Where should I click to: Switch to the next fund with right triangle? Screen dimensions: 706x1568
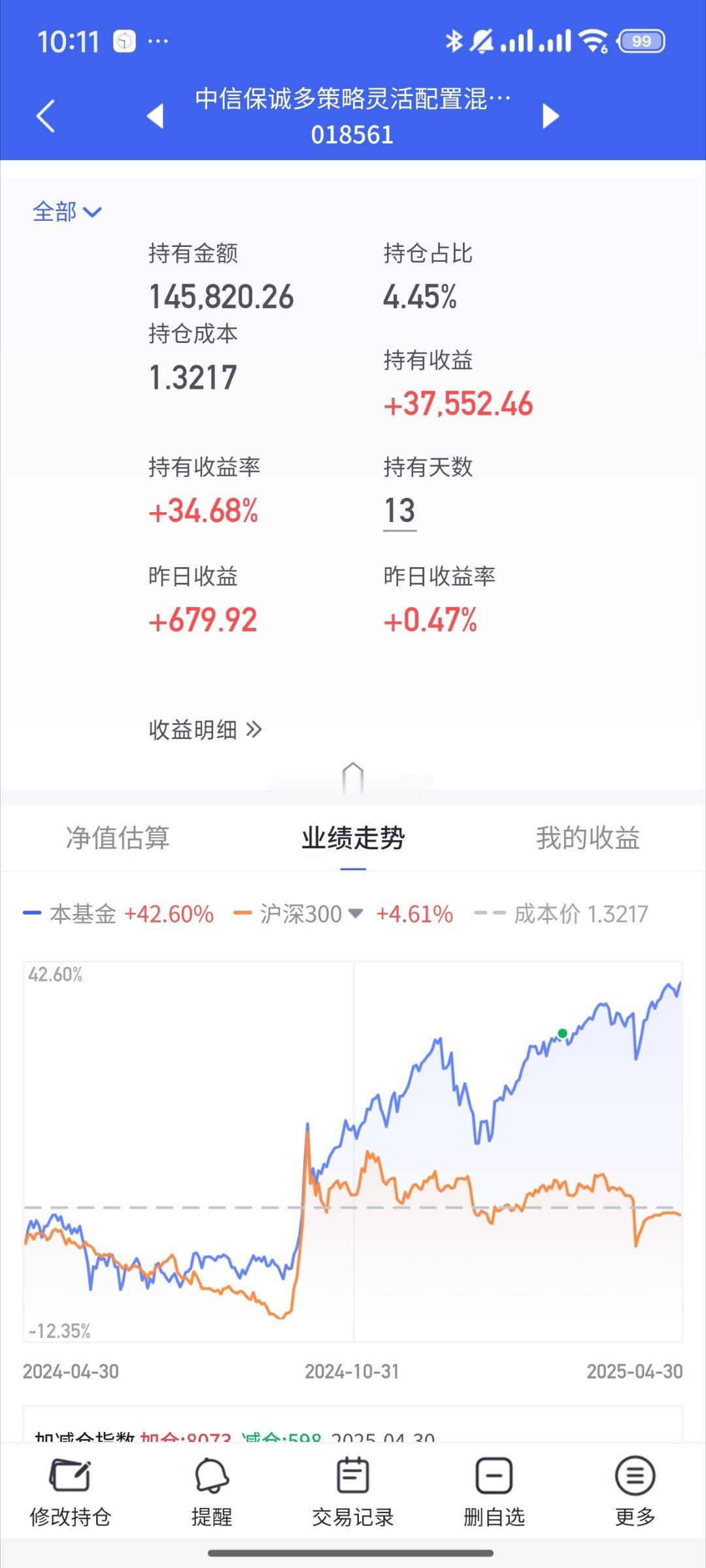[551, 116]
